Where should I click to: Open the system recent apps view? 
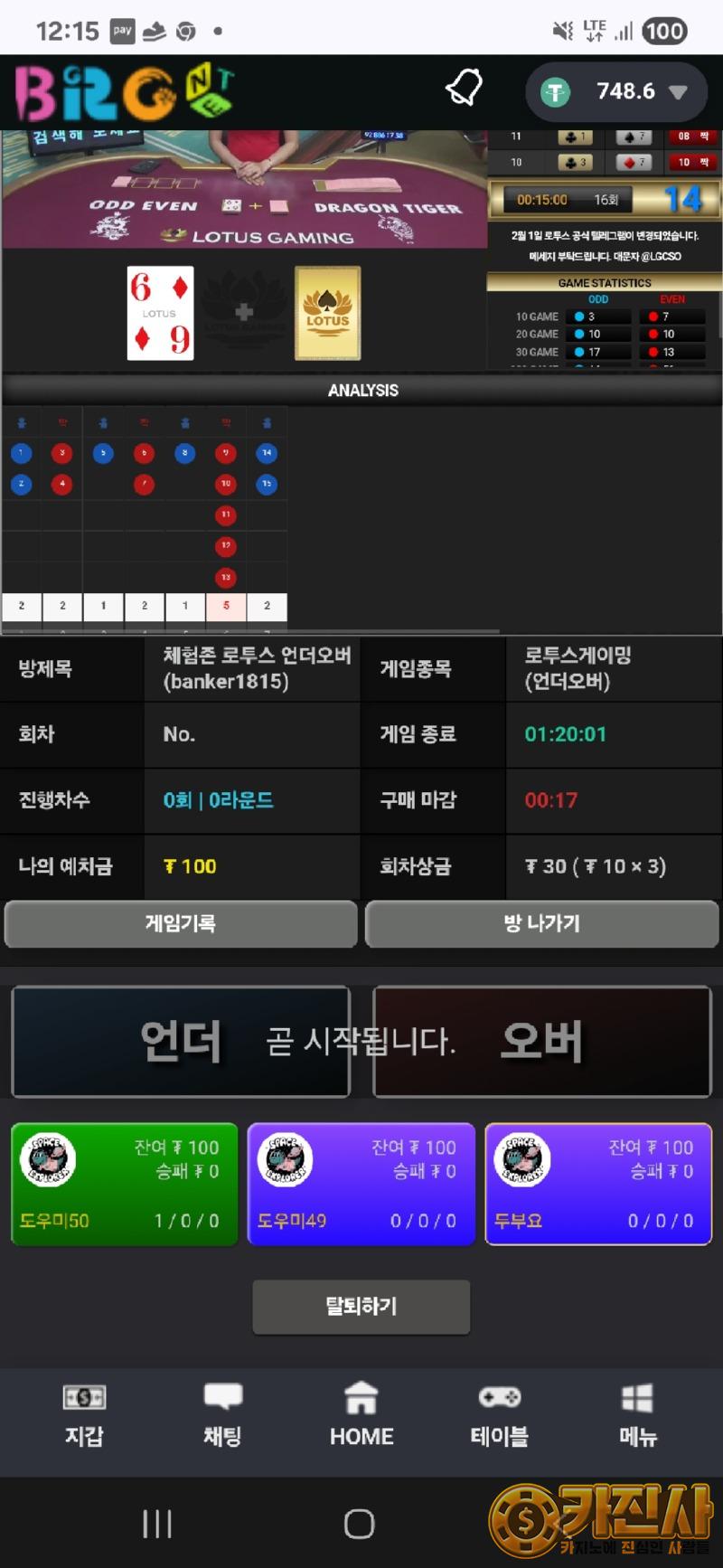(157, 1524)
